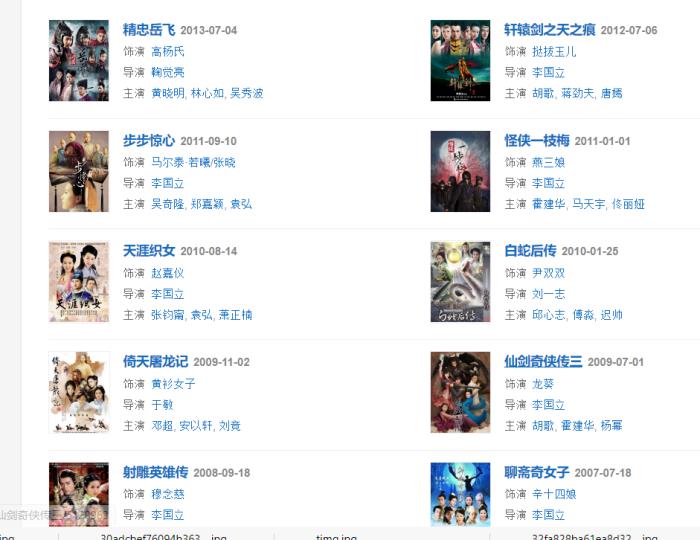Viewport: 700px width, 540px height.
Task: Tap the 步步惊心 poster thumbnail
Action: pos(79,171)
